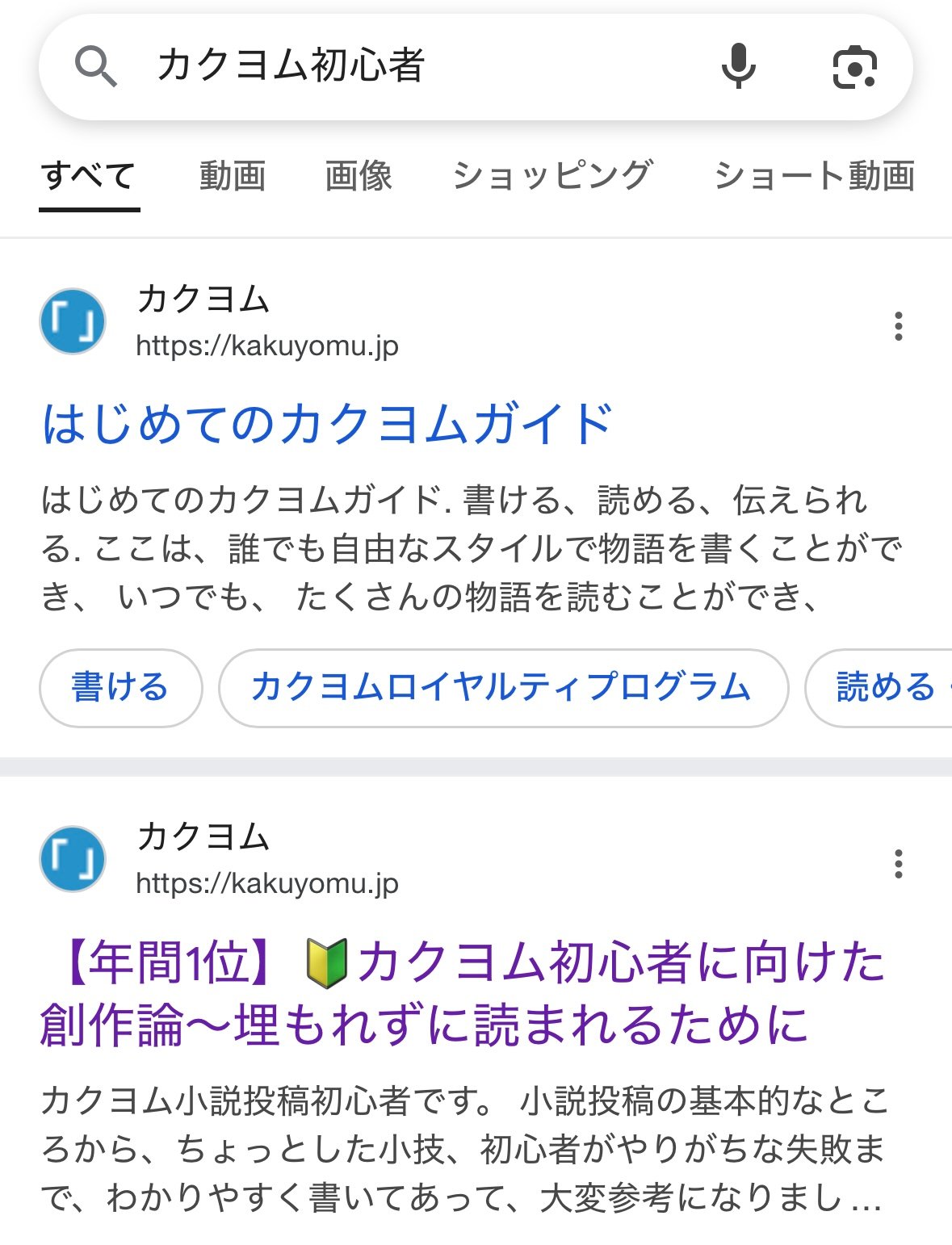This screenshot has height=1245, width=952.
Task: Open options for the はじめてのカクヨムガイド result
Action: point(898,326)
